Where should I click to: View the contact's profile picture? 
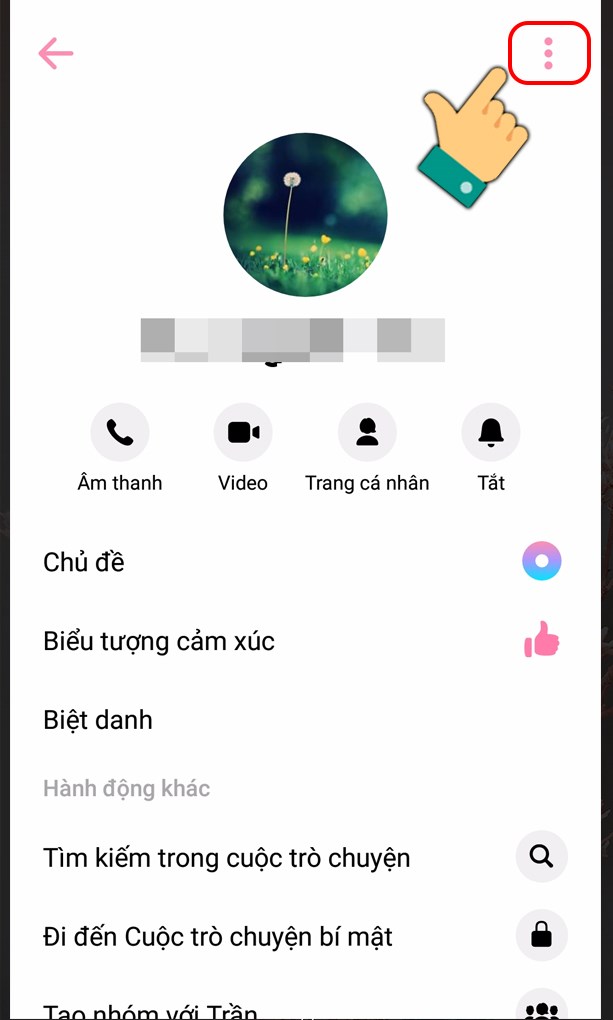point(305,214)
